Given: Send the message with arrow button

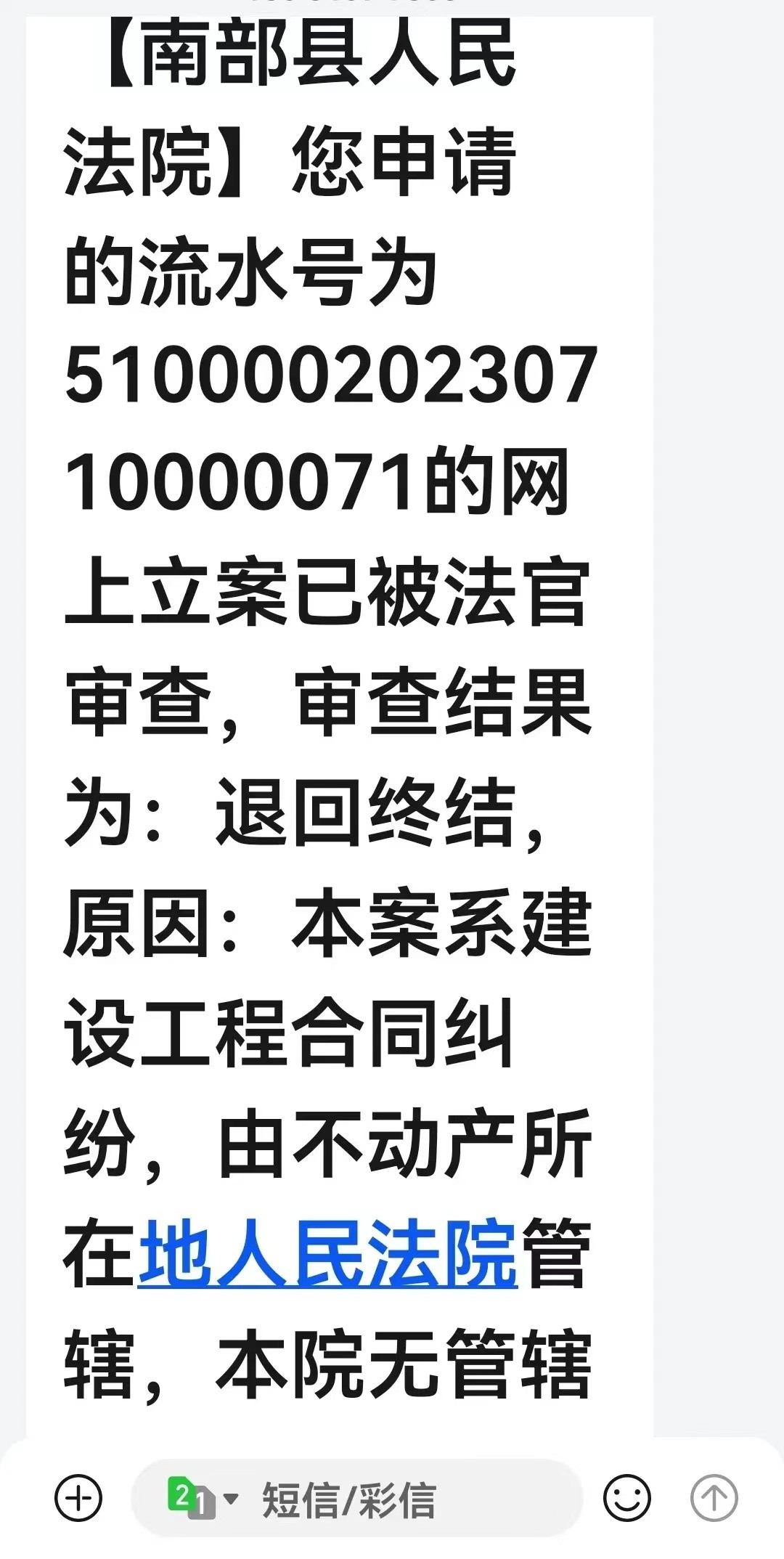Looking at the screenshot, I should (714, 1497).
